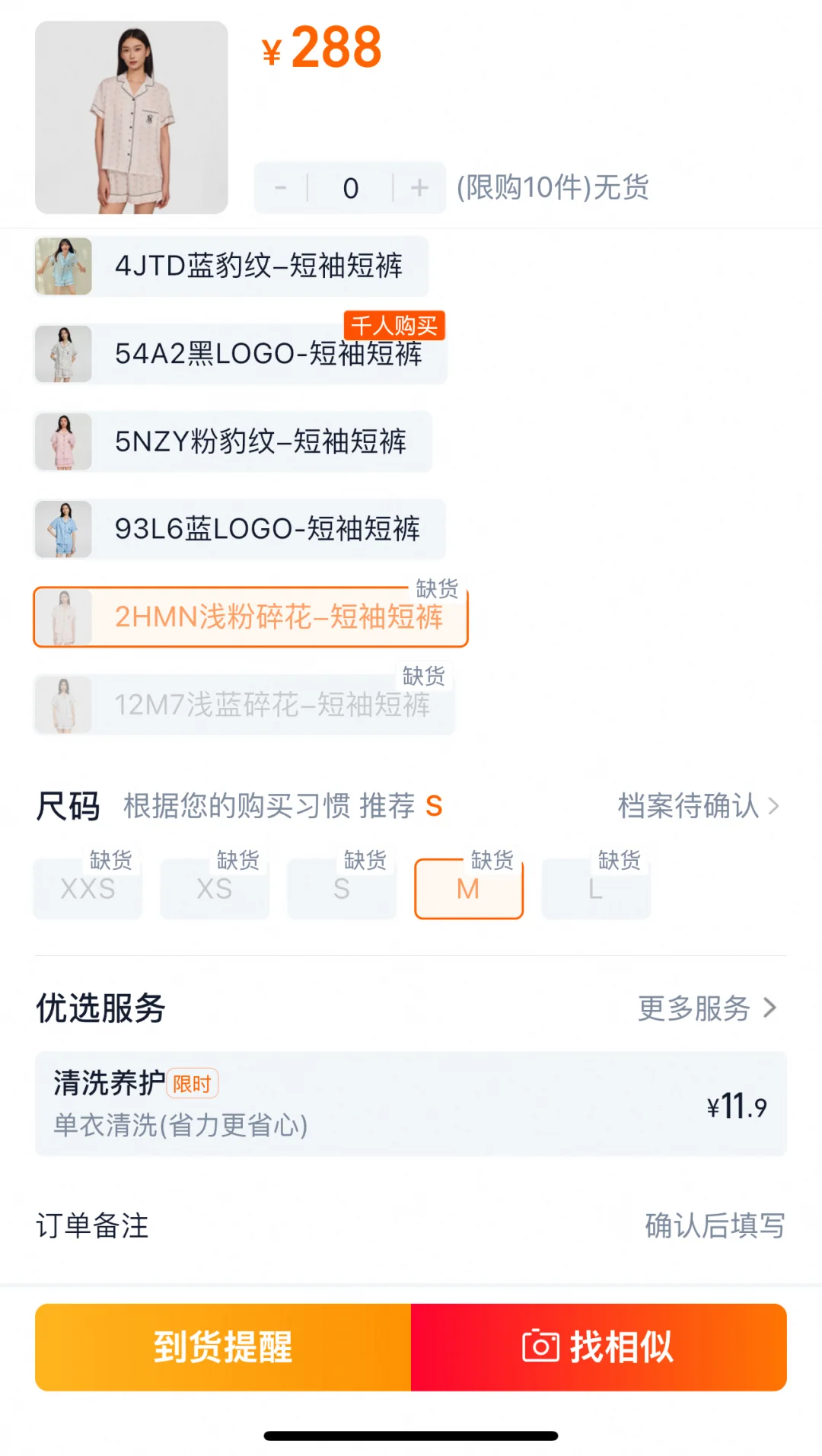
Task: Tap 找相似 find similar button
Action: 599,1347
